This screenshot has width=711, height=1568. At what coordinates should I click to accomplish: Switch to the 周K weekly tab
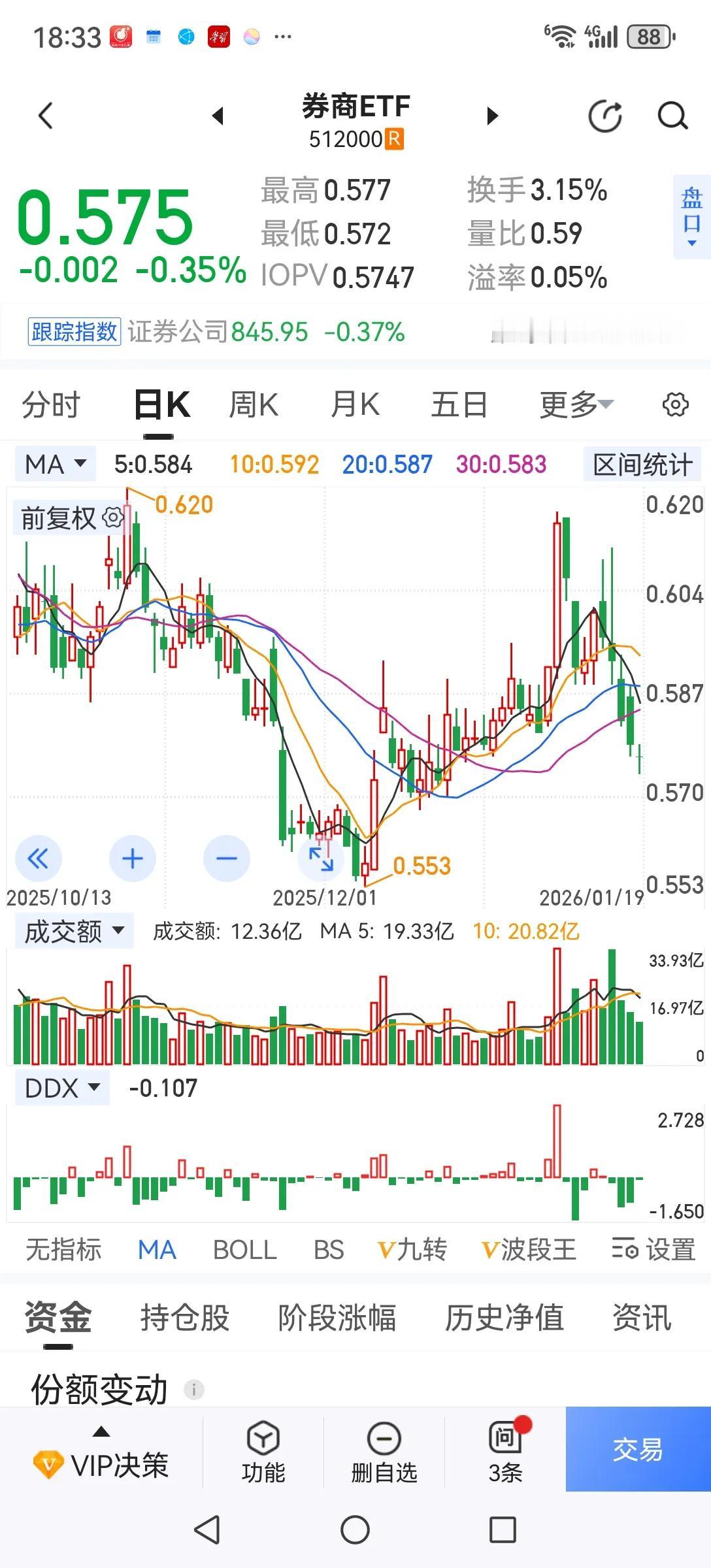254,404
